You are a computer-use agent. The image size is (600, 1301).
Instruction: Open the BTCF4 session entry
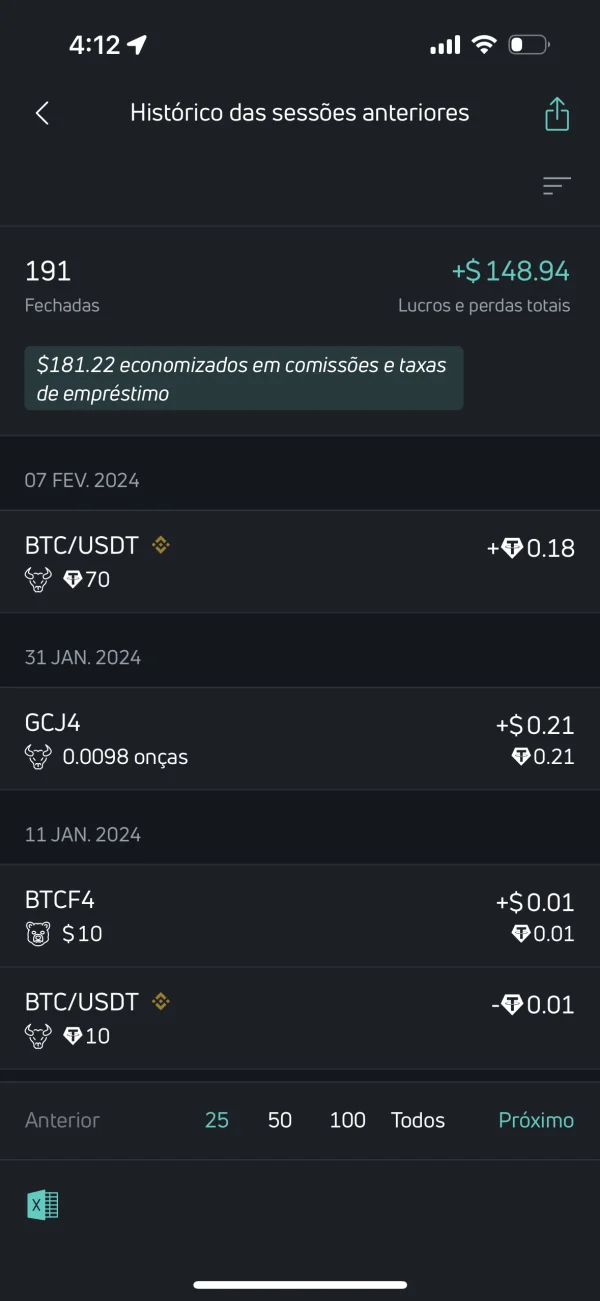pos(300,916)
